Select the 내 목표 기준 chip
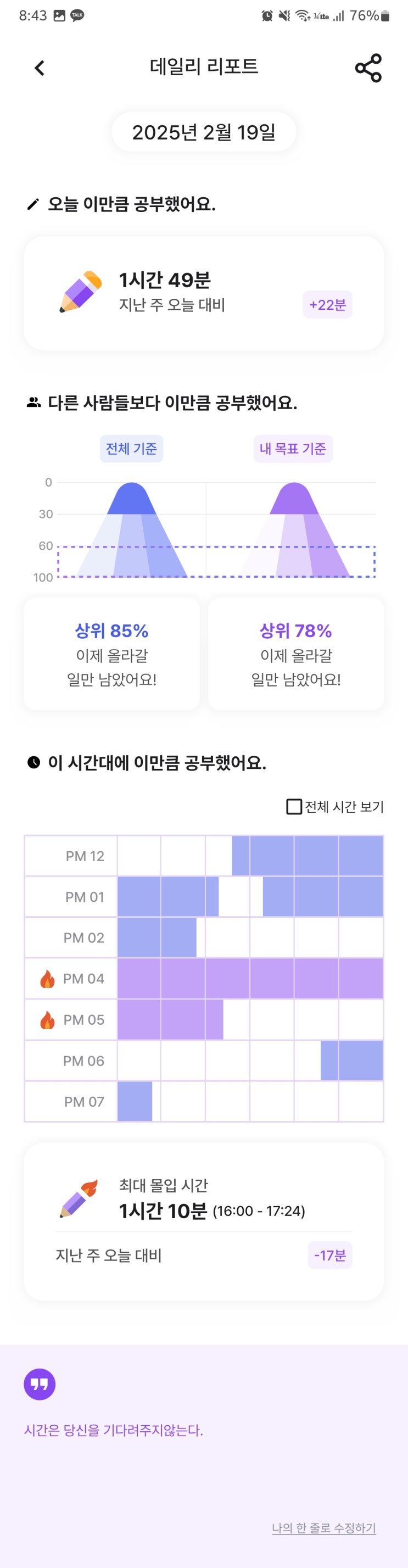 coord(293,449)
